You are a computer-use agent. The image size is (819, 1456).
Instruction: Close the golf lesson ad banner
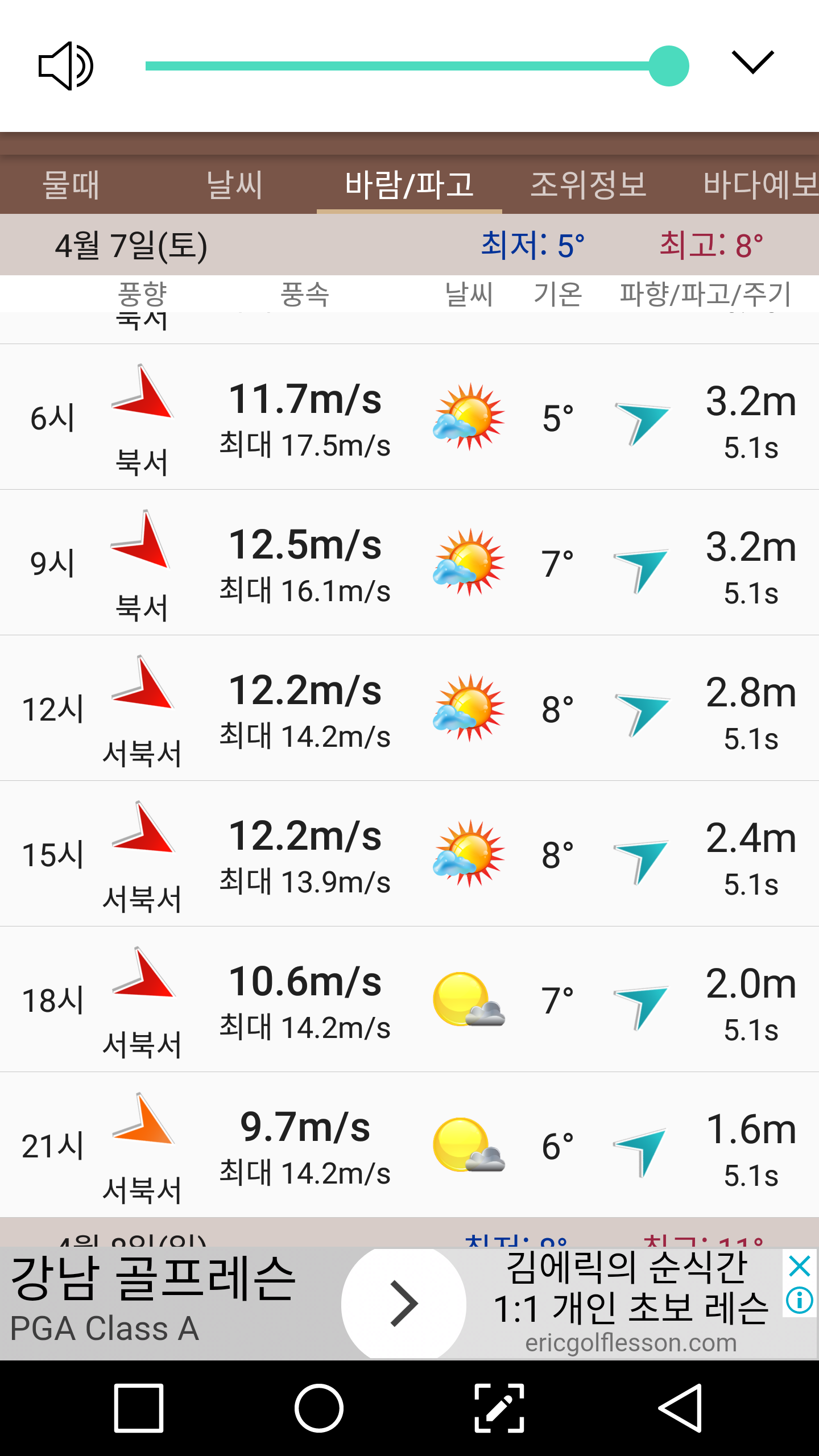pyautogui.click(x=800, y=1266)
